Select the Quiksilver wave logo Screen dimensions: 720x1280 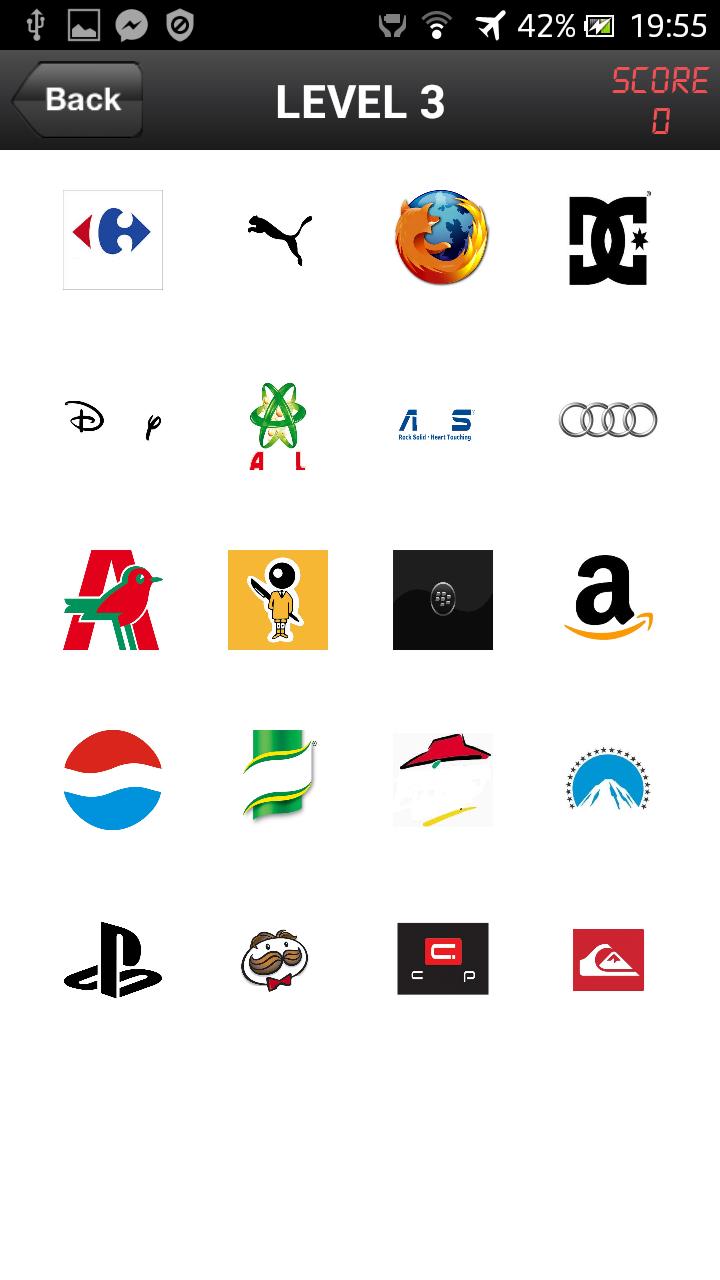click(607, 958)
